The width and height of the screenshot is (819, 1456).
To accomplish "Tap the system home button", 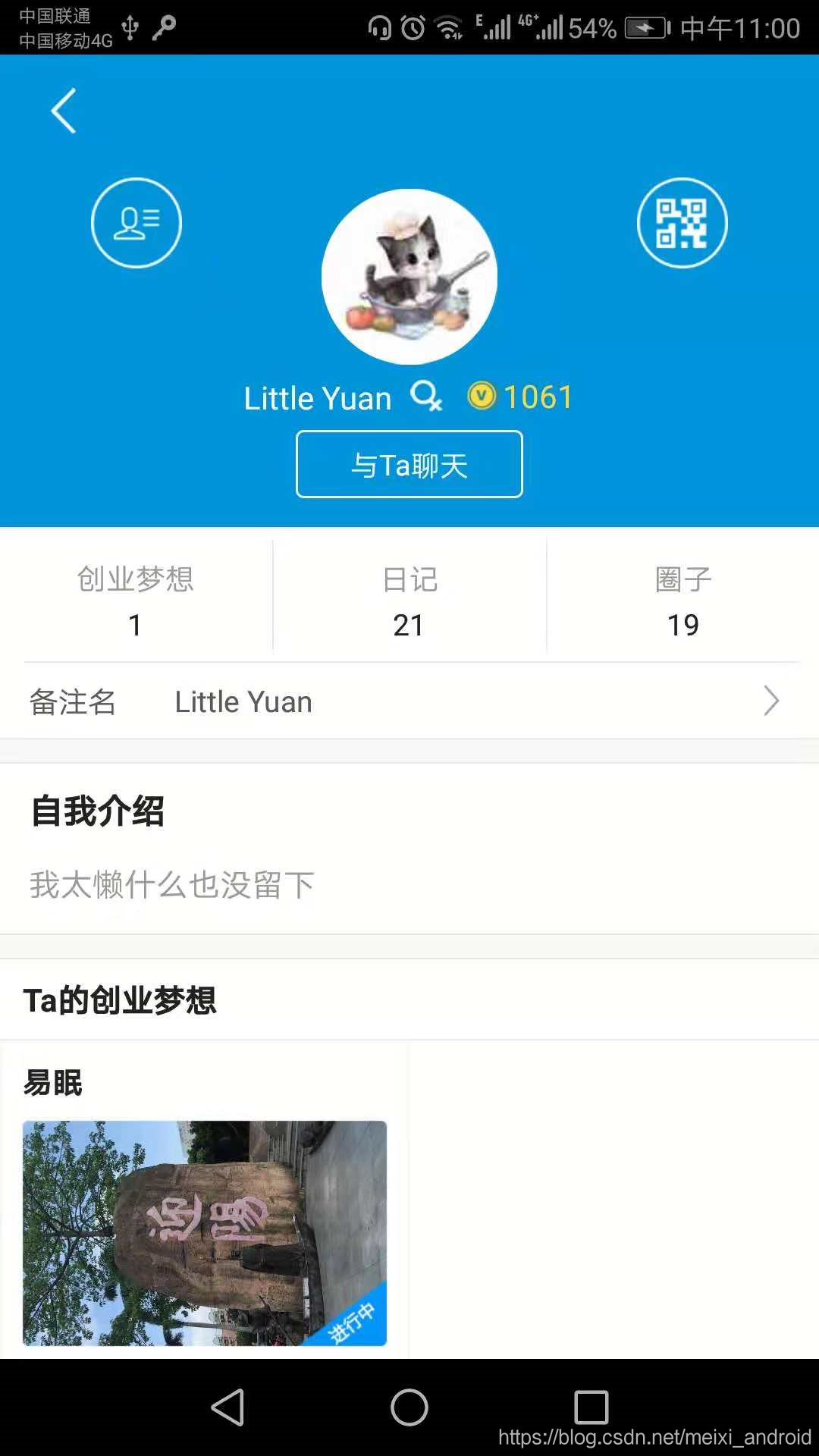I will pos(409,1407).
